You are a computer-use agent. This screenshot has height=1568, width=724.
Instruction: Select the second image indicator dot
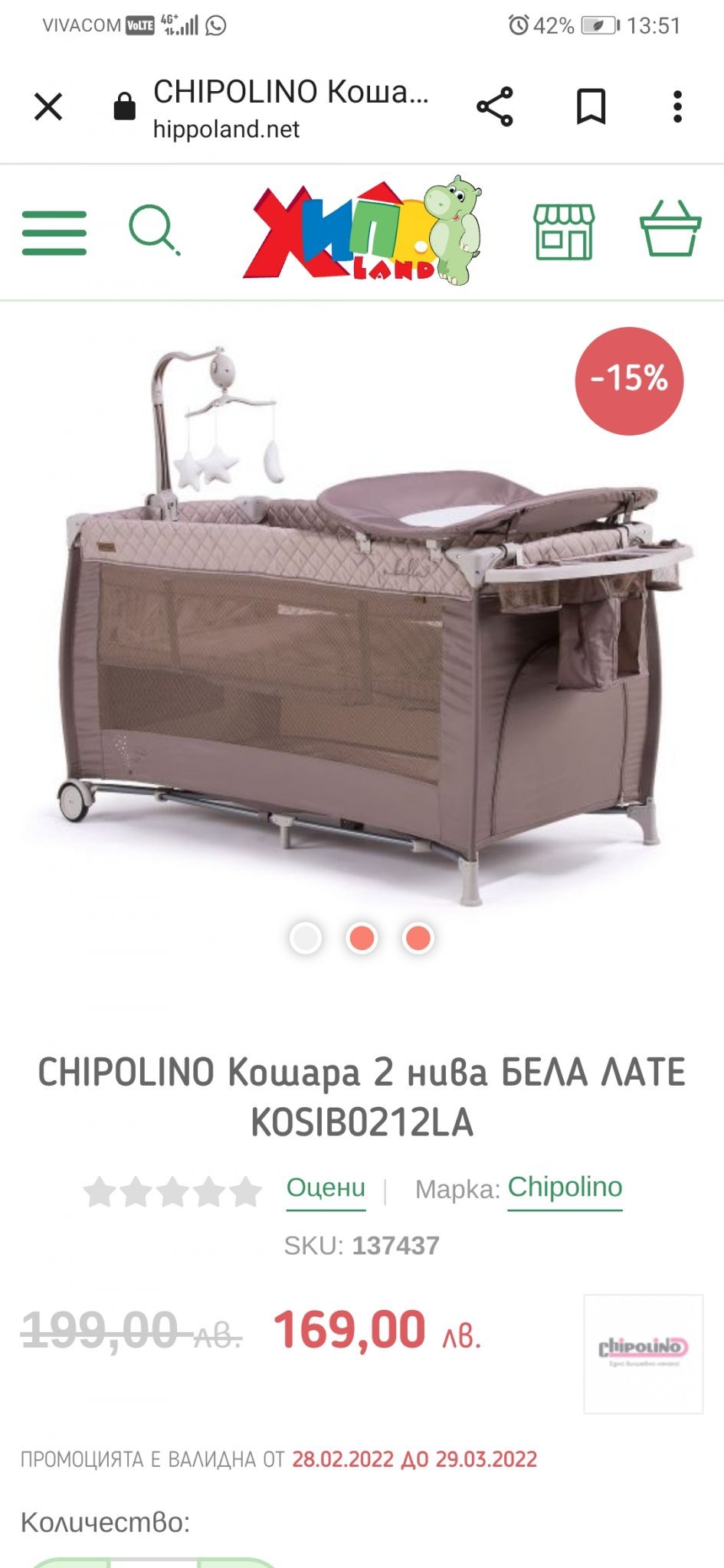[x=362, y=938]
